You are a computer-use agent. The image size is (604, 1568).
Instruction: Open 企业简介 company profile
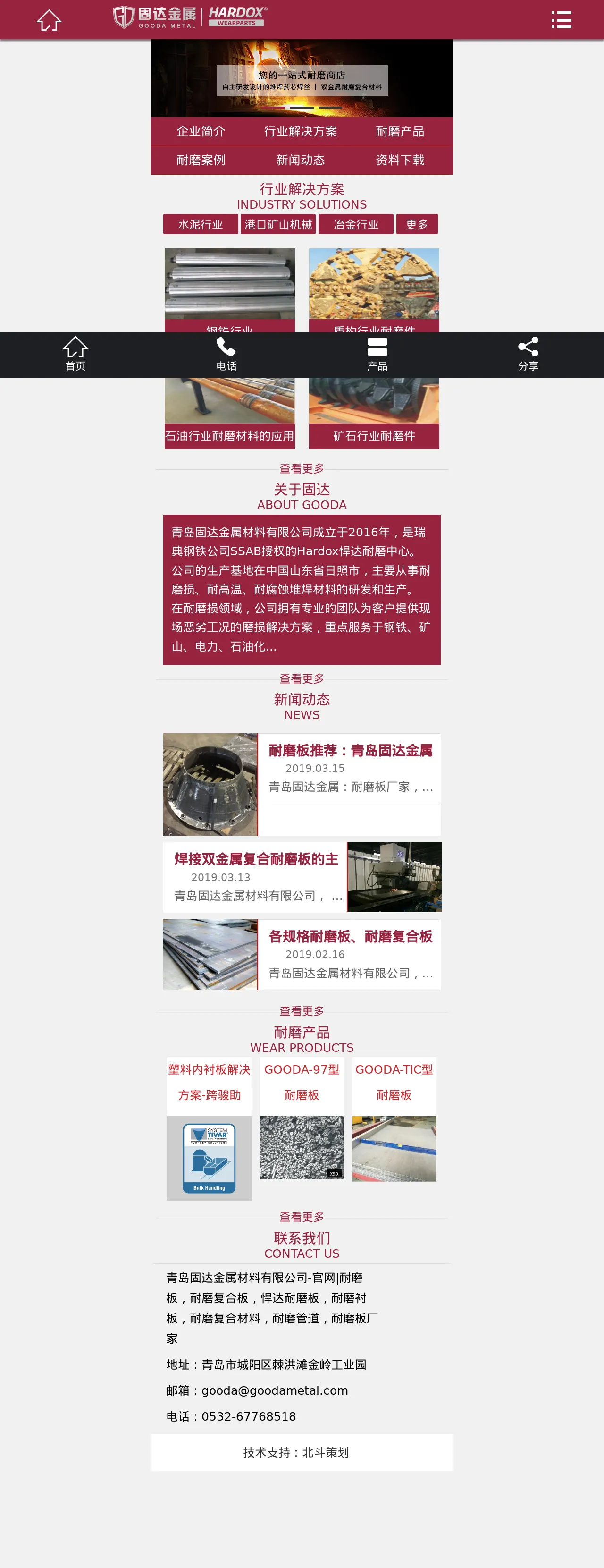[201, 131]
